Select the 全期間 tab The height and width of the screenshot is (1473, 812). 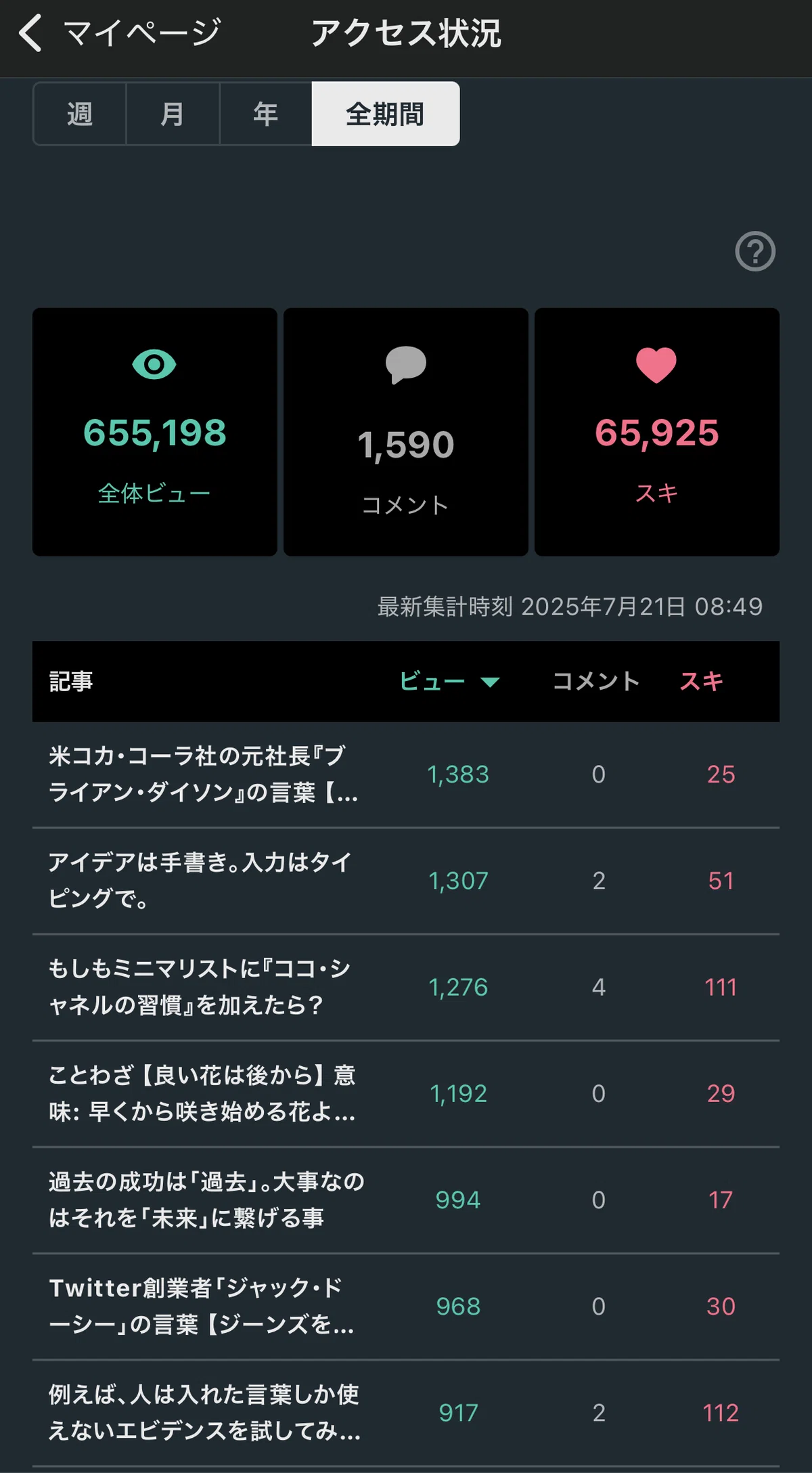click(386, 114)
